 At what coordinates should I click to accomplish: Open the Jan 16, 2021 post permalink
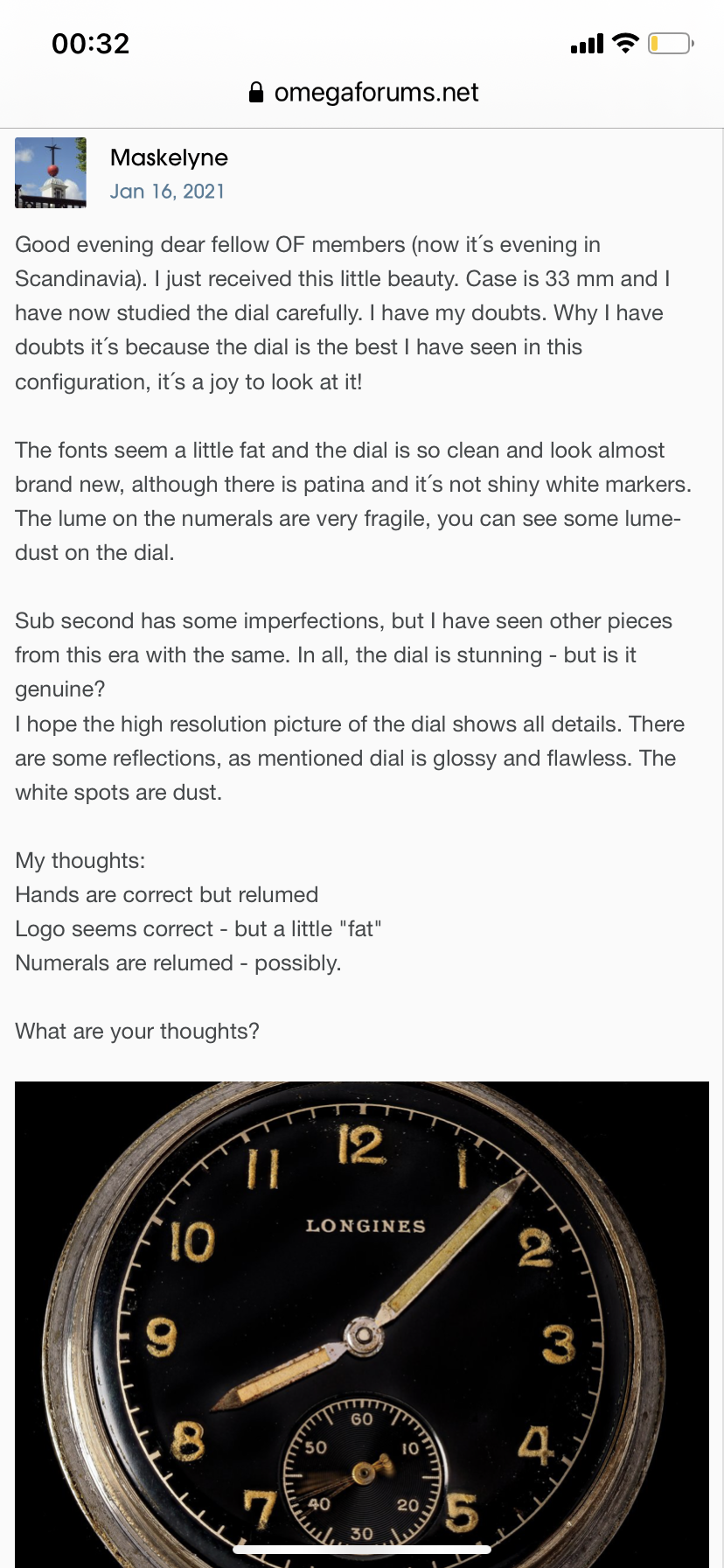click(167, 192)
